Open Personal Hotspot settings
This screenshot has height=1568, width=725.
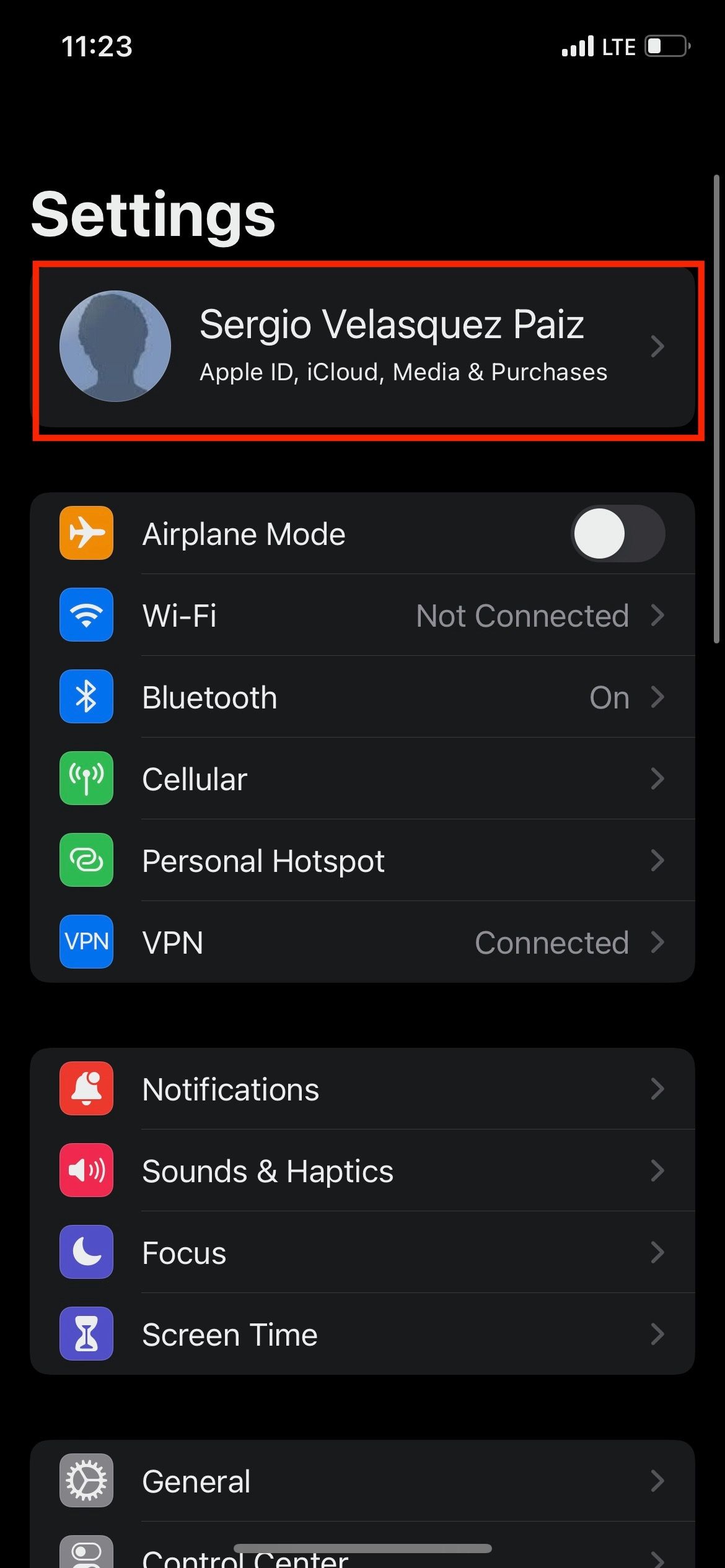(x=372, y=860)
